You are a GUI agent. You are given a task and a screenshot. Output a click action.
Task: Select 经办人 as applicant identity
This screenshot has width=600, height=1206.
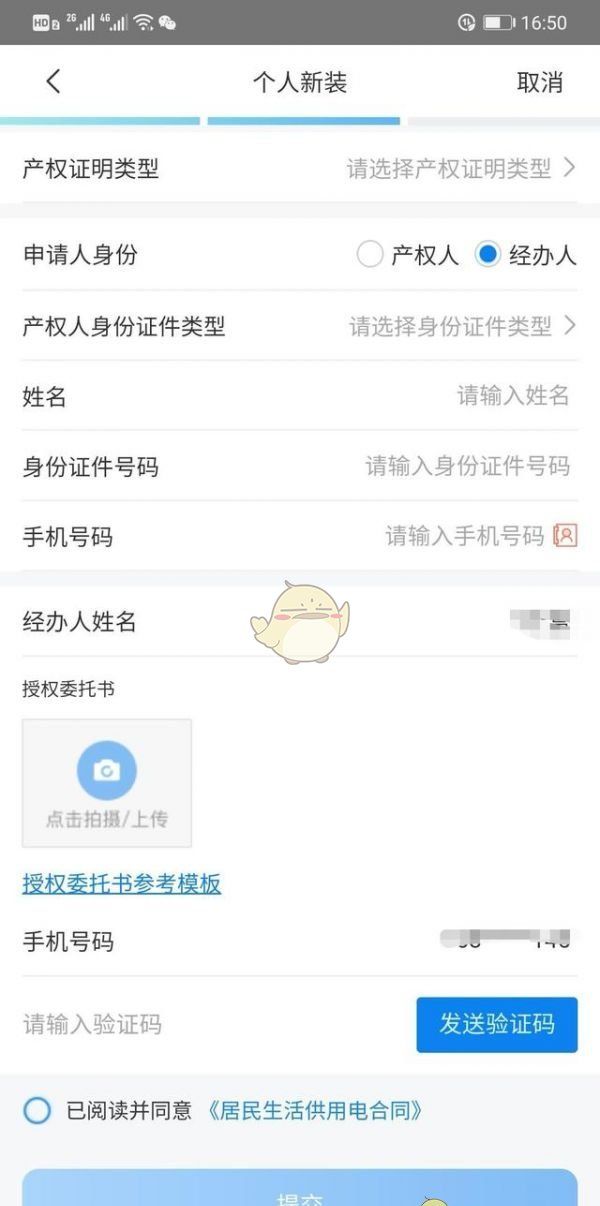click(488, 255)
